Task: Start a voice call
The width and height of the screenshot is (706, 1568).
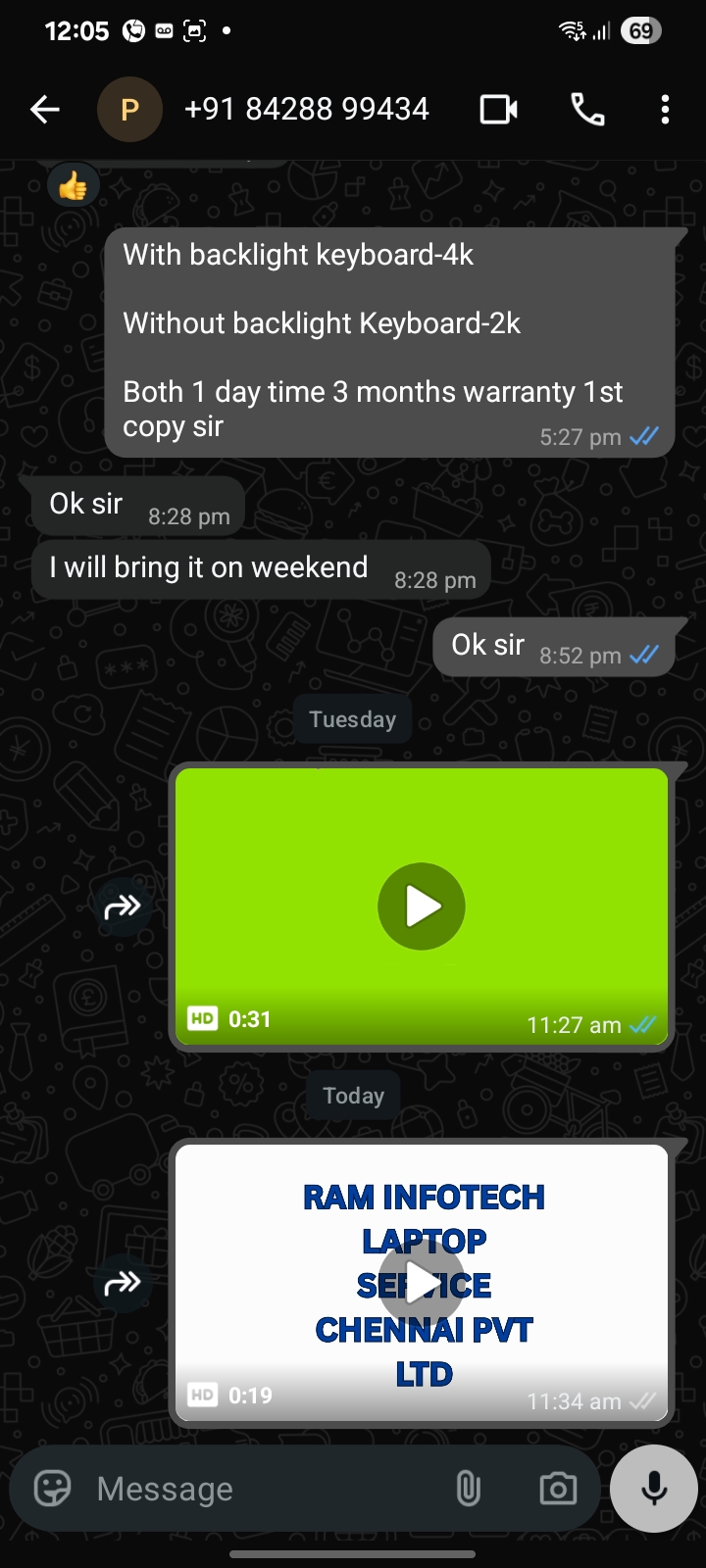Action: [x=587, y=110]
